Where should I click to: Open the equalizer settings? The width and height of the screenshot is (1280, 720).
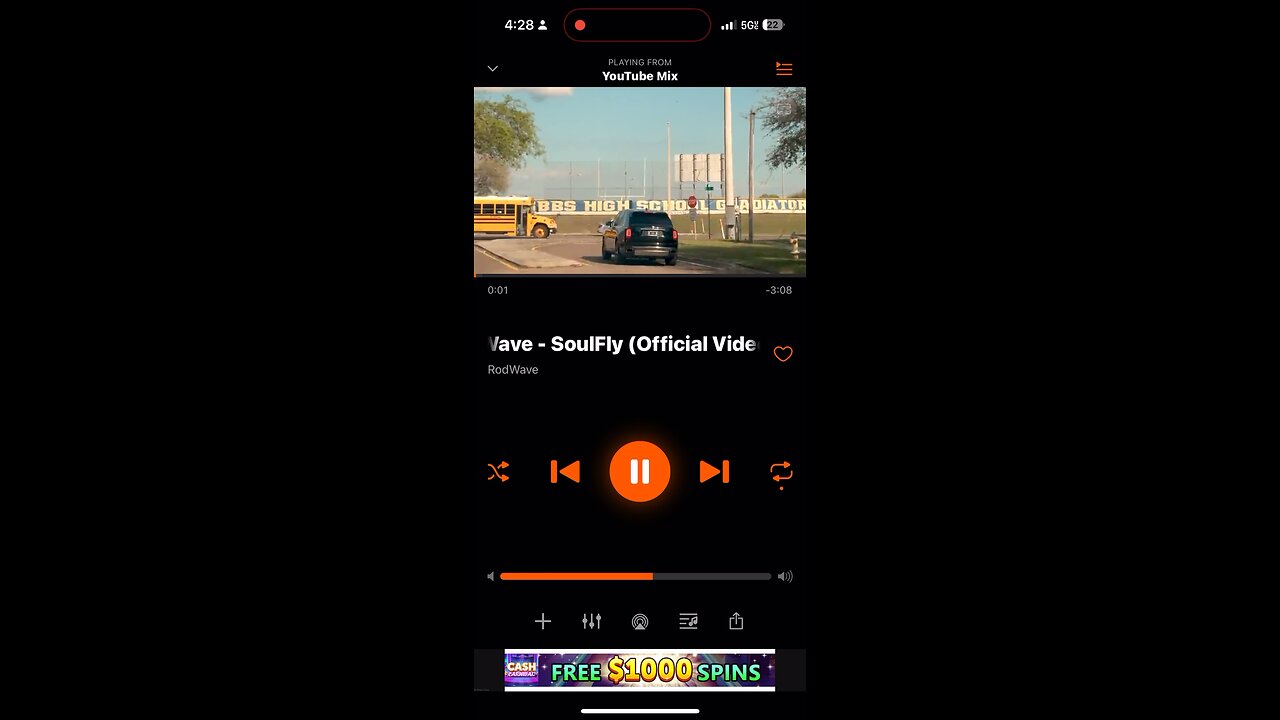(592, 621)
